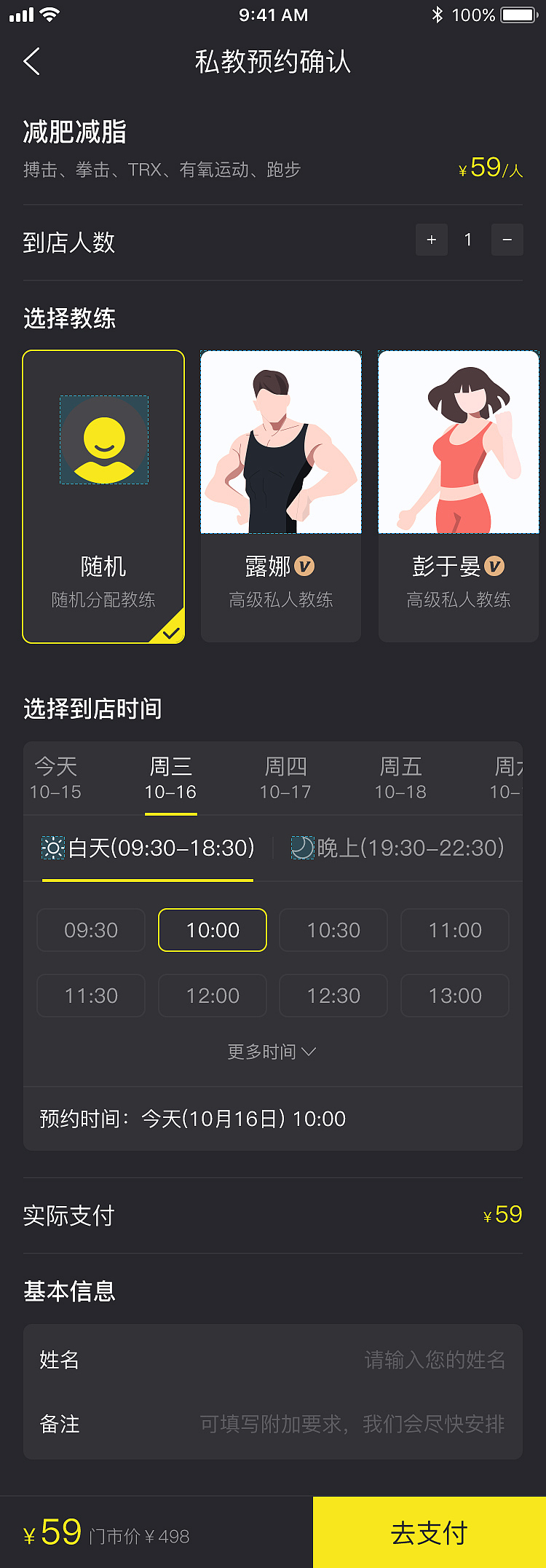Click the yellow checkmark on 随机 card
The width and height of the screenshot is (546, 1568).
click(173, 632)
